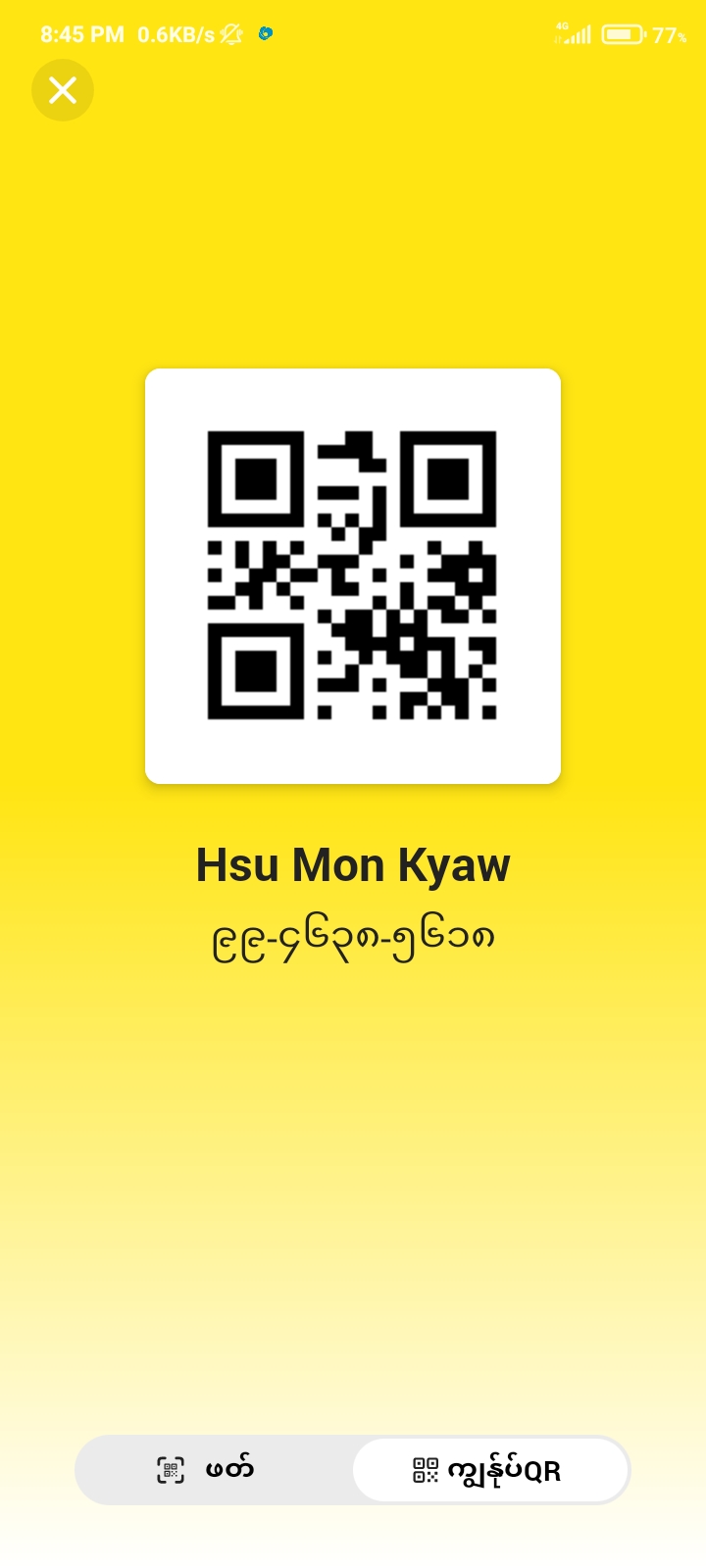
Task: Select the ကျွန်ုပ်QR tab
Action: 489,1470
